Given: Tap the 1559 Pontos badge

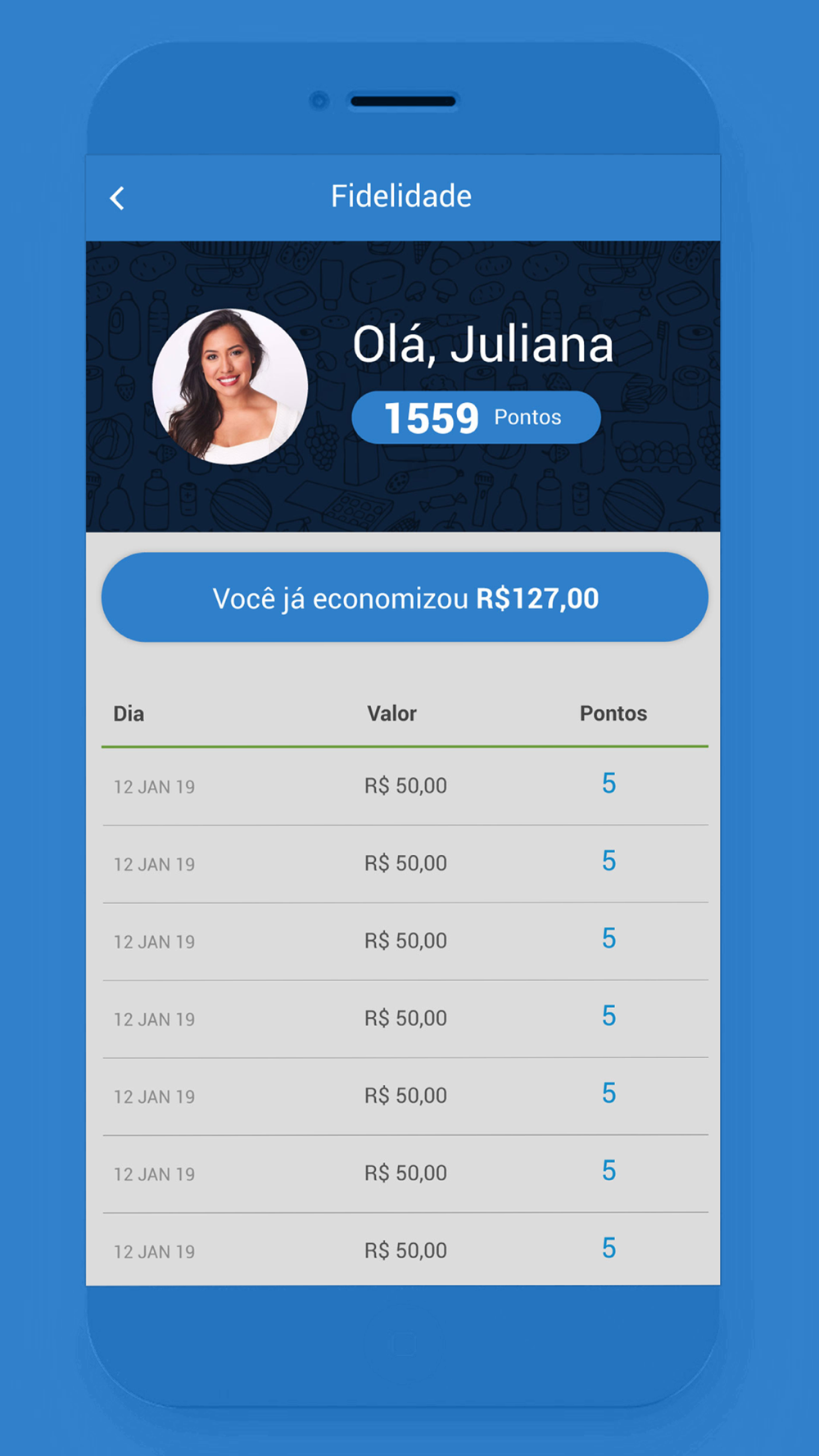Looking at the screenshot, I should click(x=476, y=418).
